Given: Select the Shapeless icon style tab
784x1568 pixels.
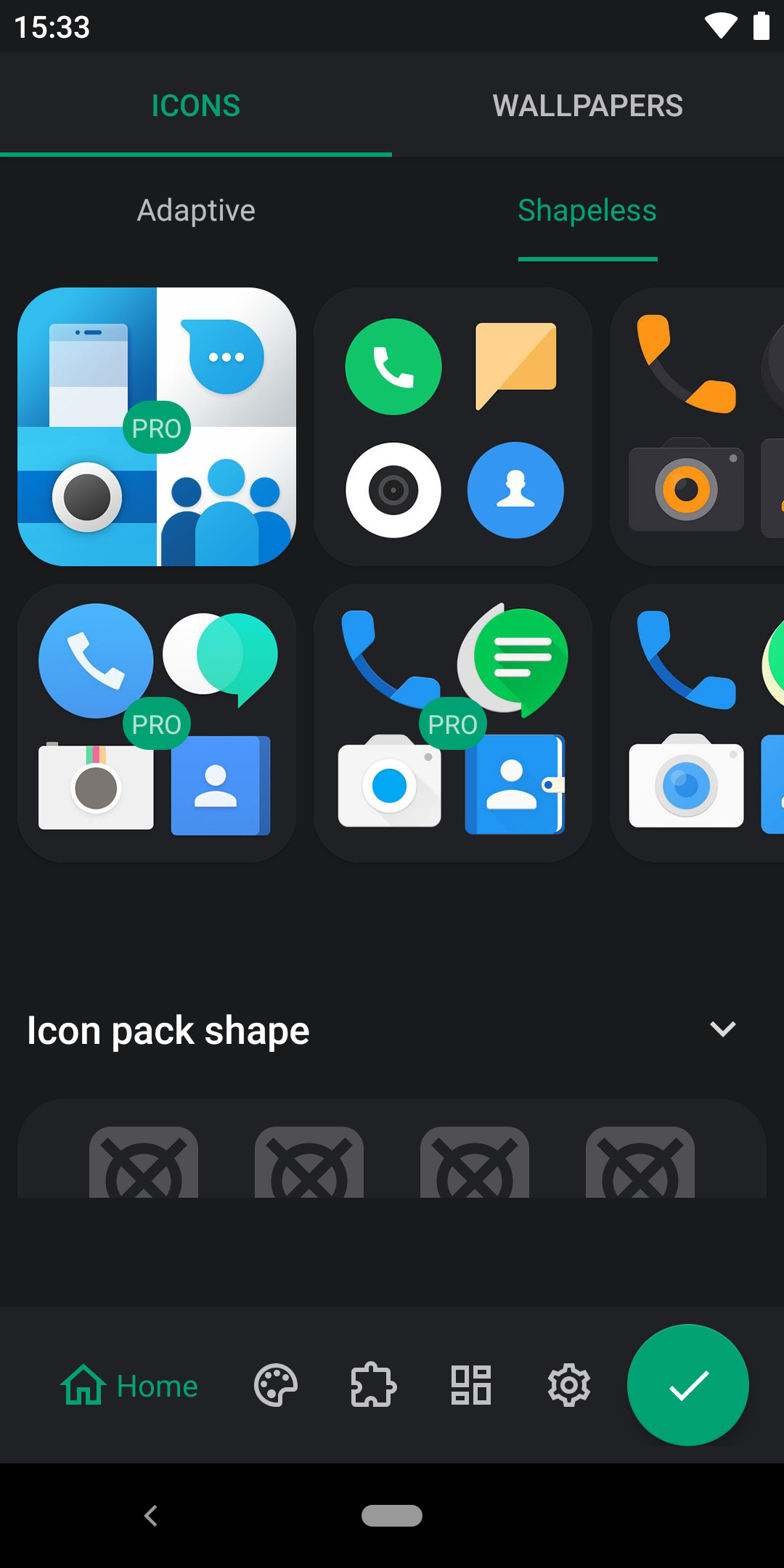Looking at the screenshot, I should point(587,211).
